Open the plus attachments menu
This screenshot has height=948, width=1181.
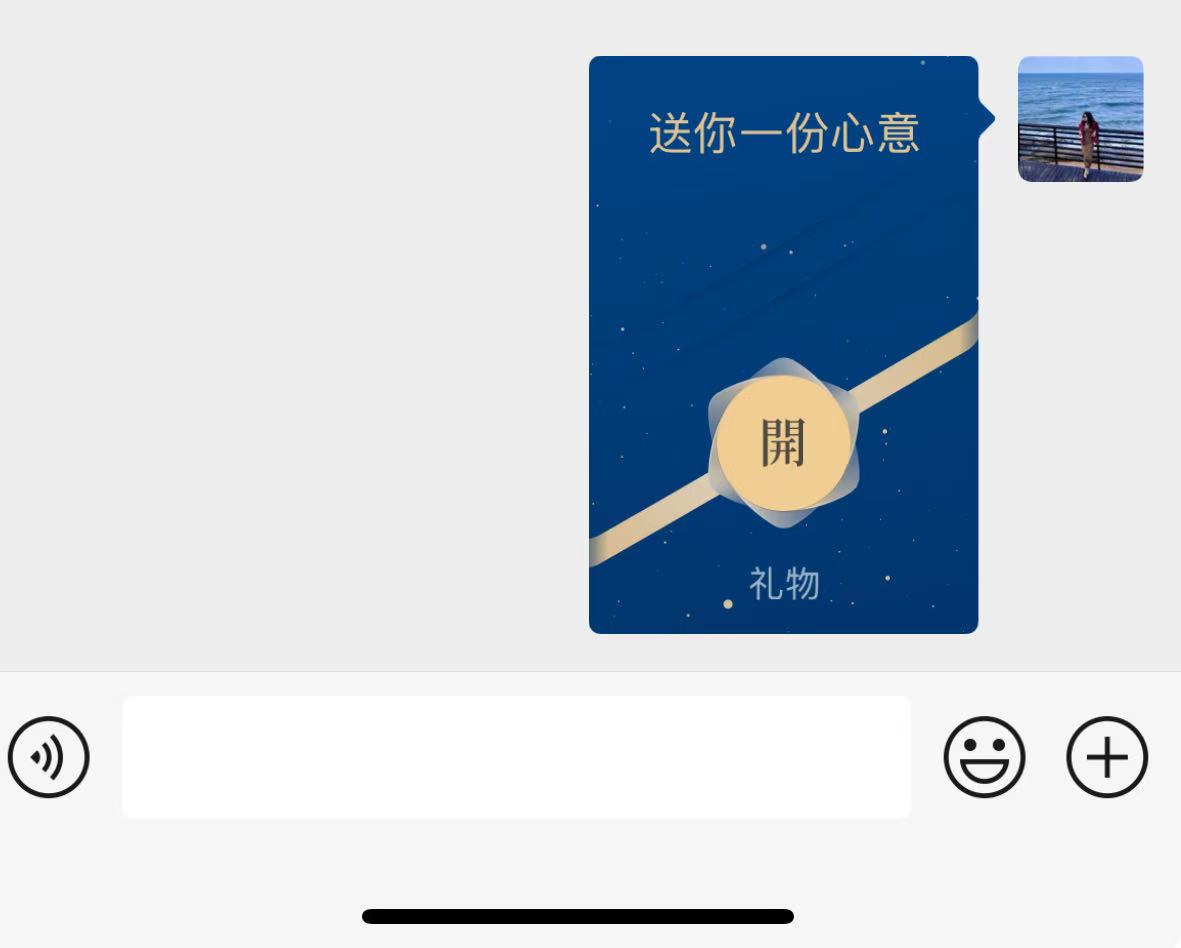1107,757
